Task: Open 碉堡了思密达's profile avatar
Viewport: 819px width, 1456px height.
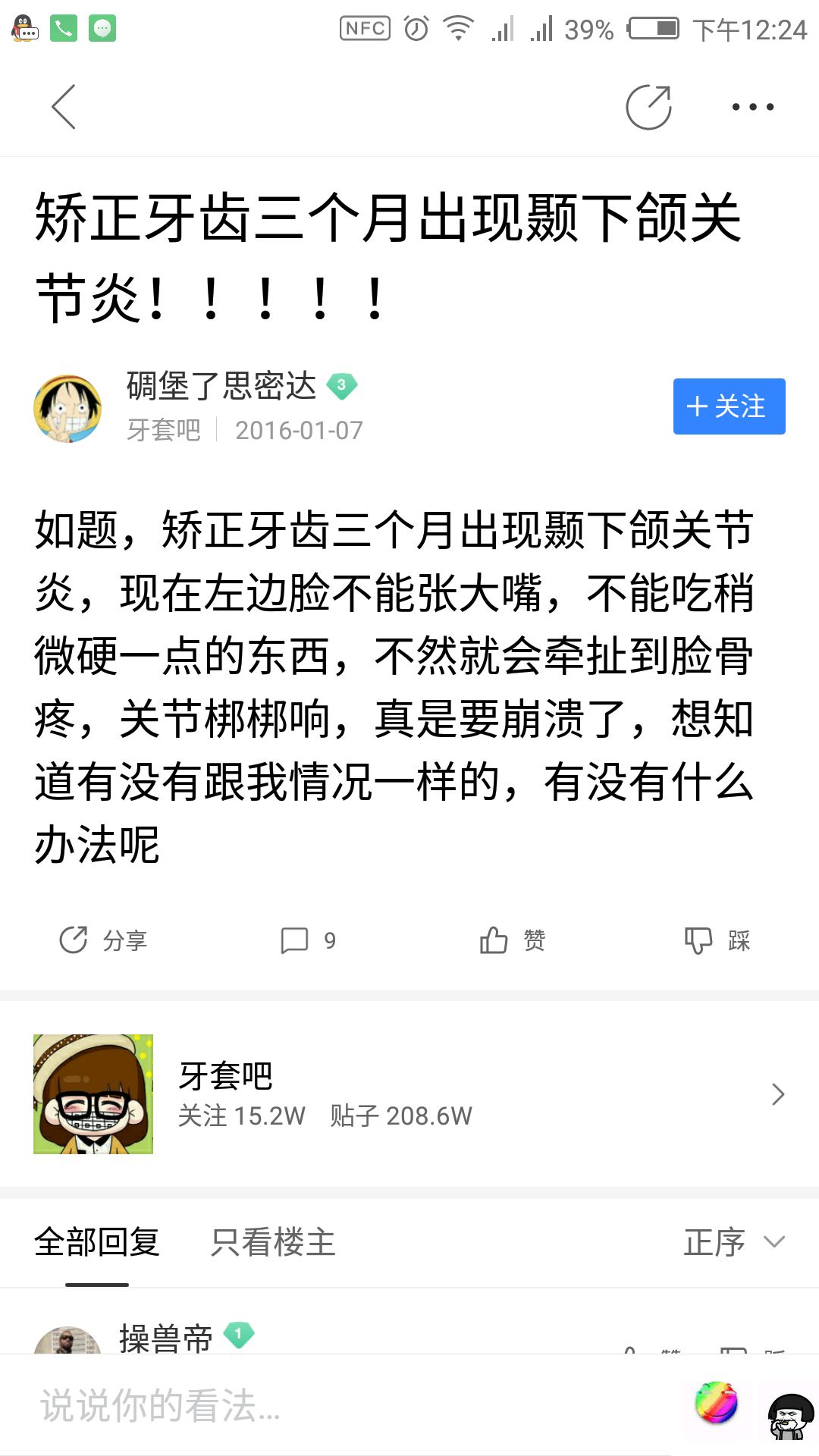Action: (x=68, y=408)
